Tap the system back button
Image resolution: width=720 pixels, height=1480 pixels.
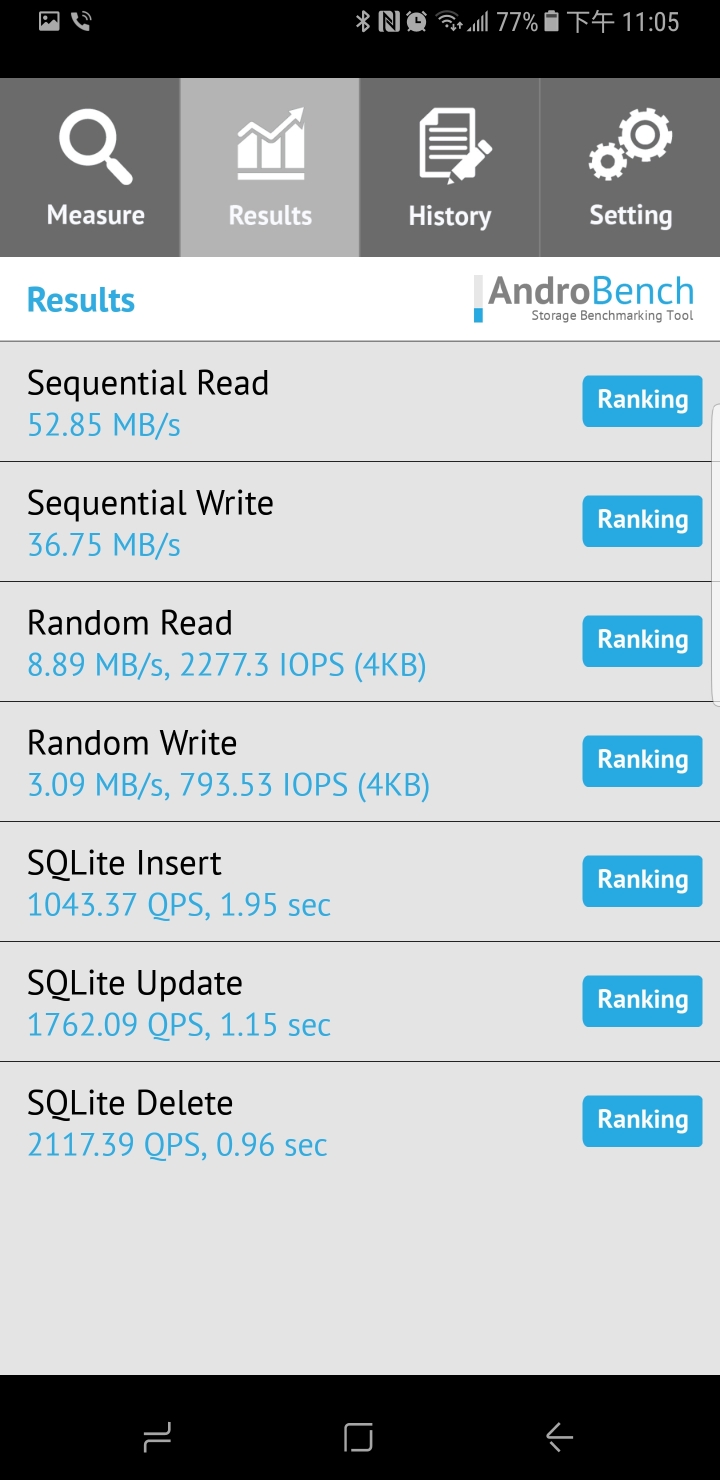point(559,1438)
